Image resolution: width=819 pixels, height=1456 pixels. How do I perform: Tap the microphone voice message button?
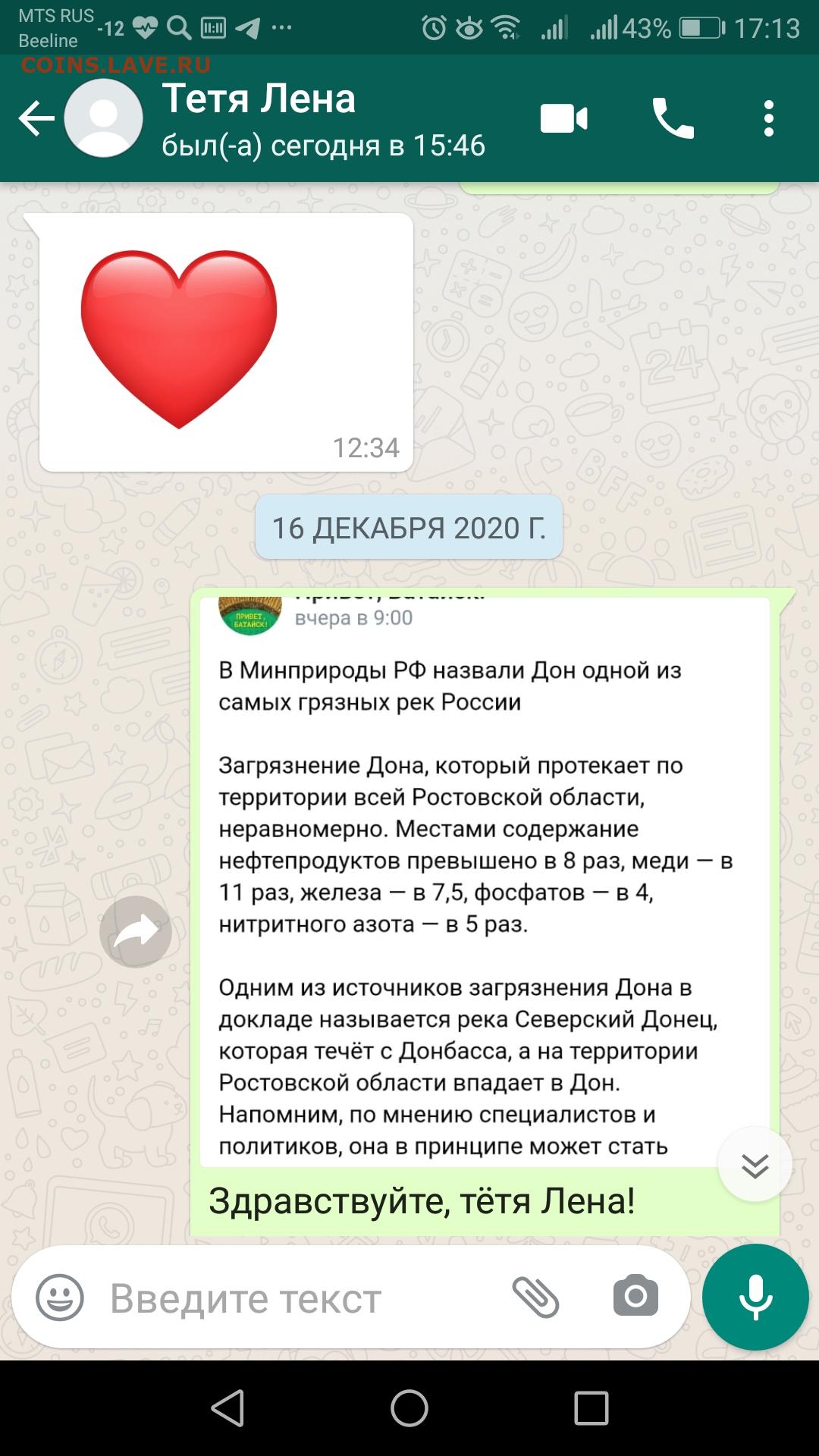(x=755, y=1298)
